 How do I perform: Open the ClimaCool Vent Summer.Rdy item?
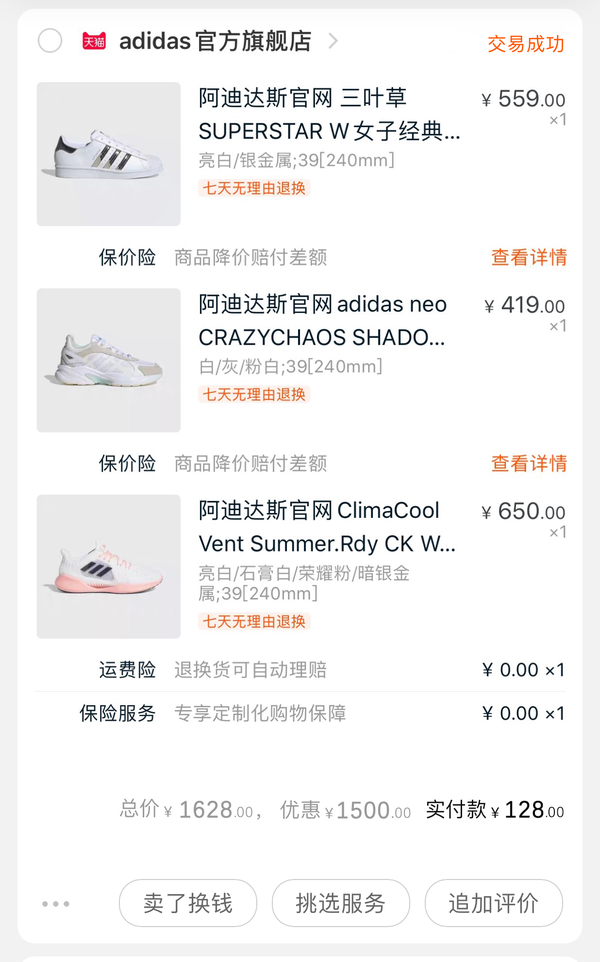327,527
